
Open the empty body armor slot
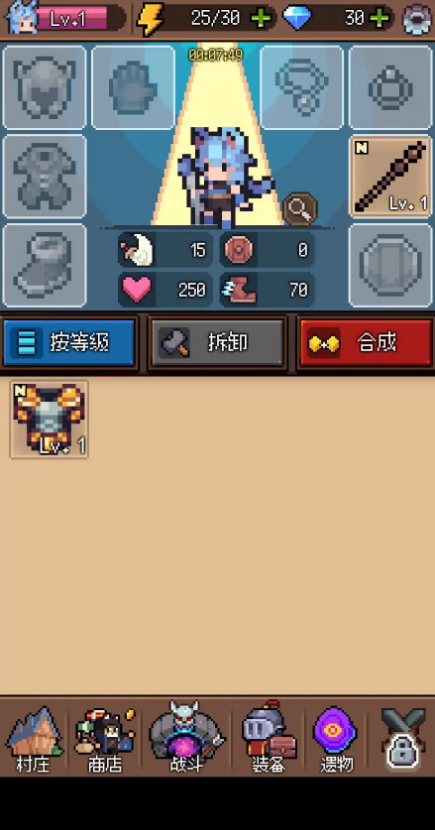[x=44, y=176]
